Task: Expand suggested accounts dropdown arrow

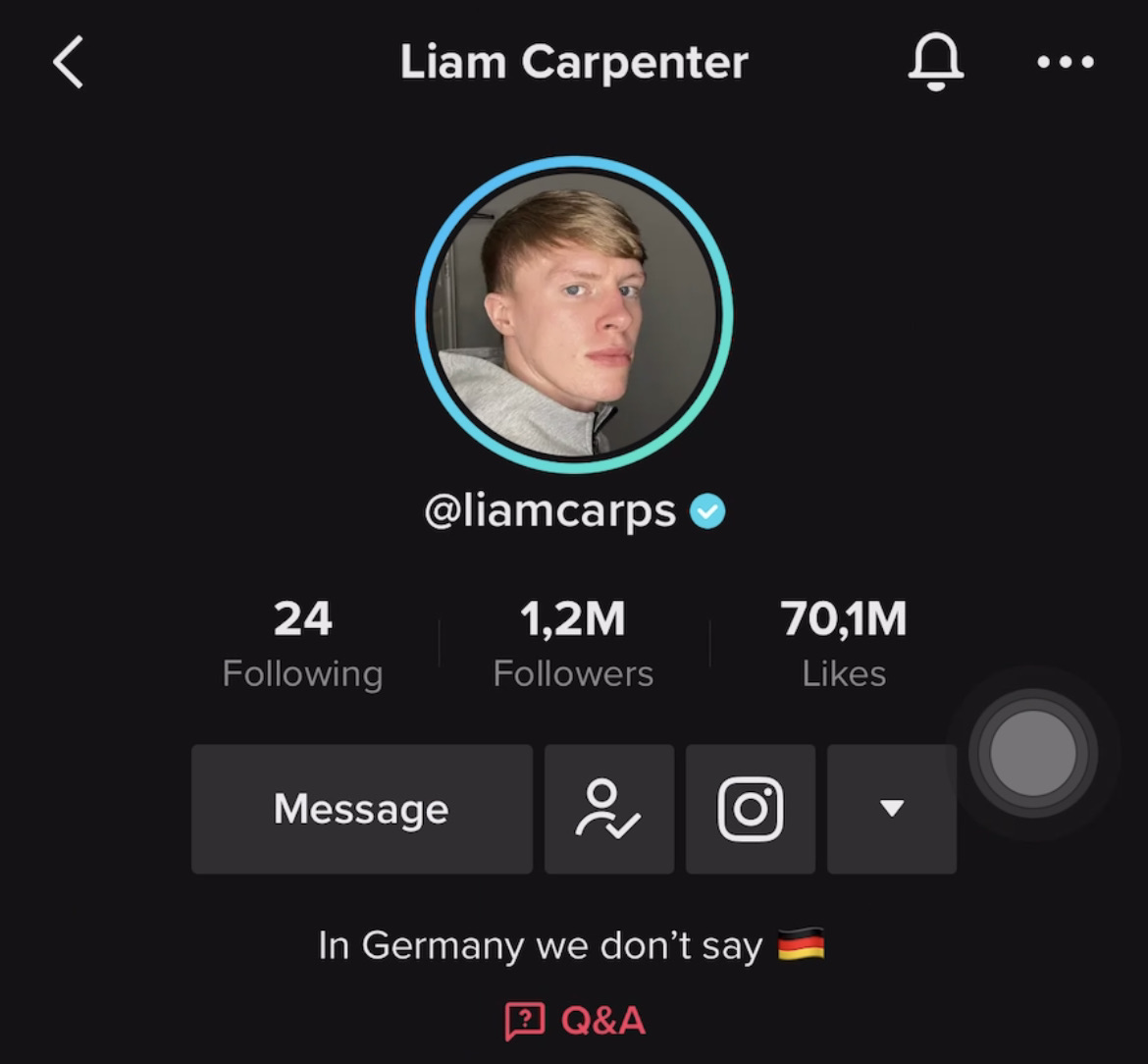Action: tap(891, 809)
